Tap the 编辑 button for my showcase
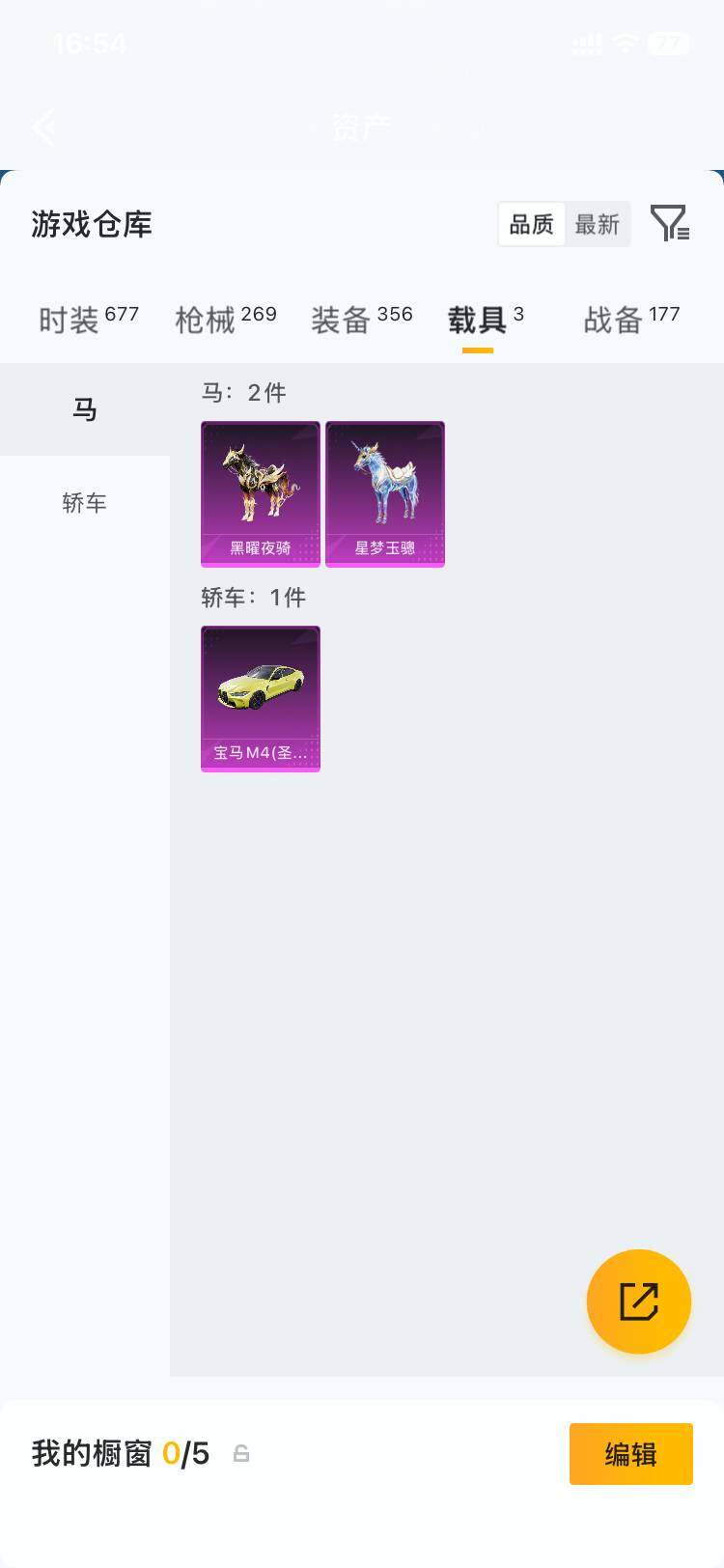724x1568 pixels. tap(631, 1454)
